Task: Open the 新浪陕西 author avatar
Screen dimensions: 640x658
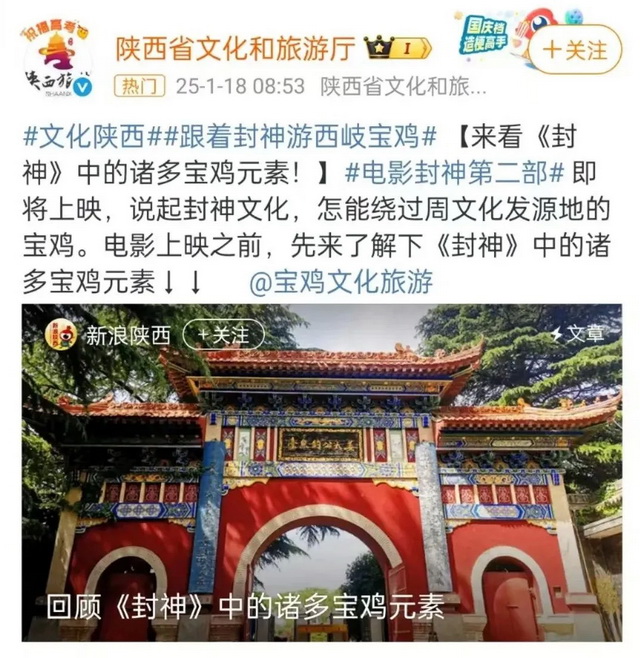Action: (x=61, y=335)
